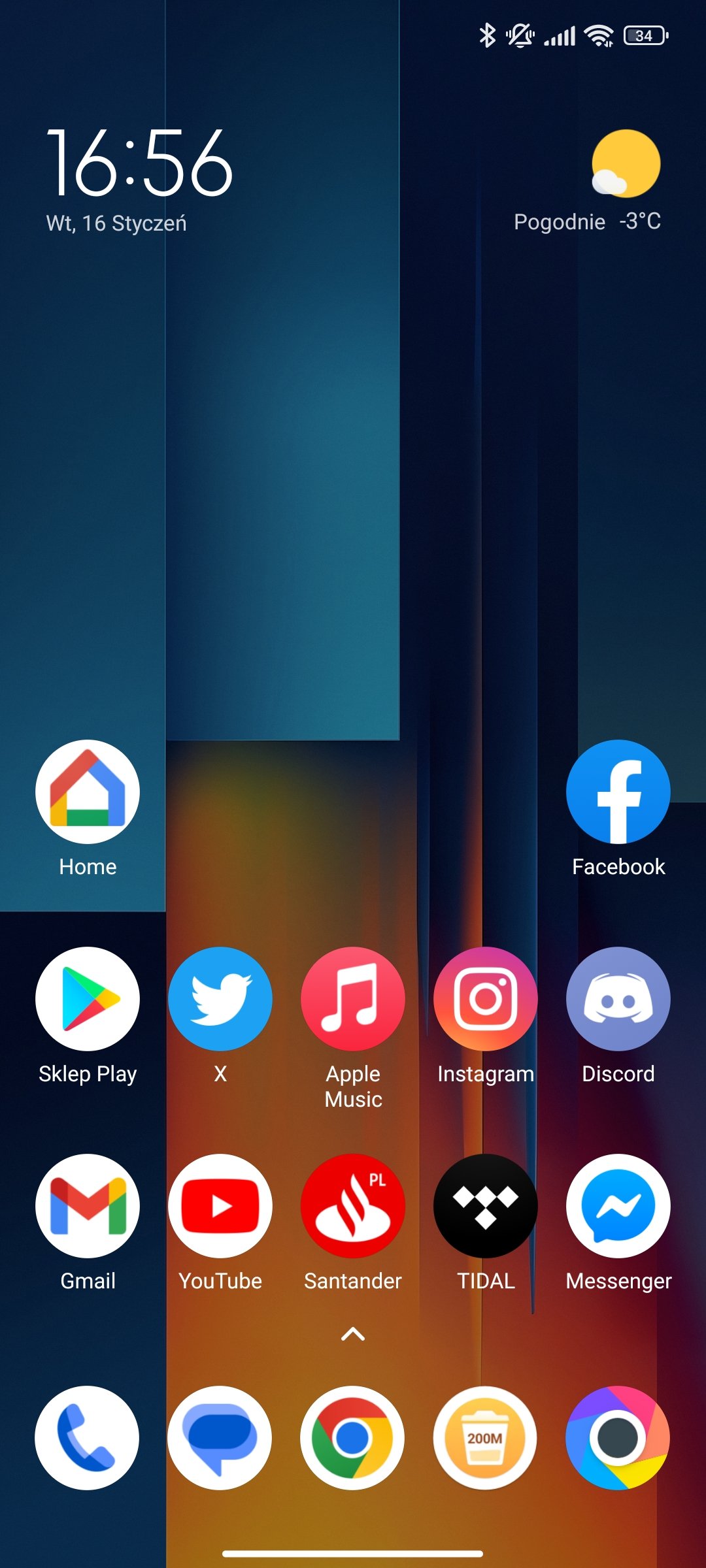706x1568 pixels.
Task: Open the colorful camera app
Action: (618, 1438)
